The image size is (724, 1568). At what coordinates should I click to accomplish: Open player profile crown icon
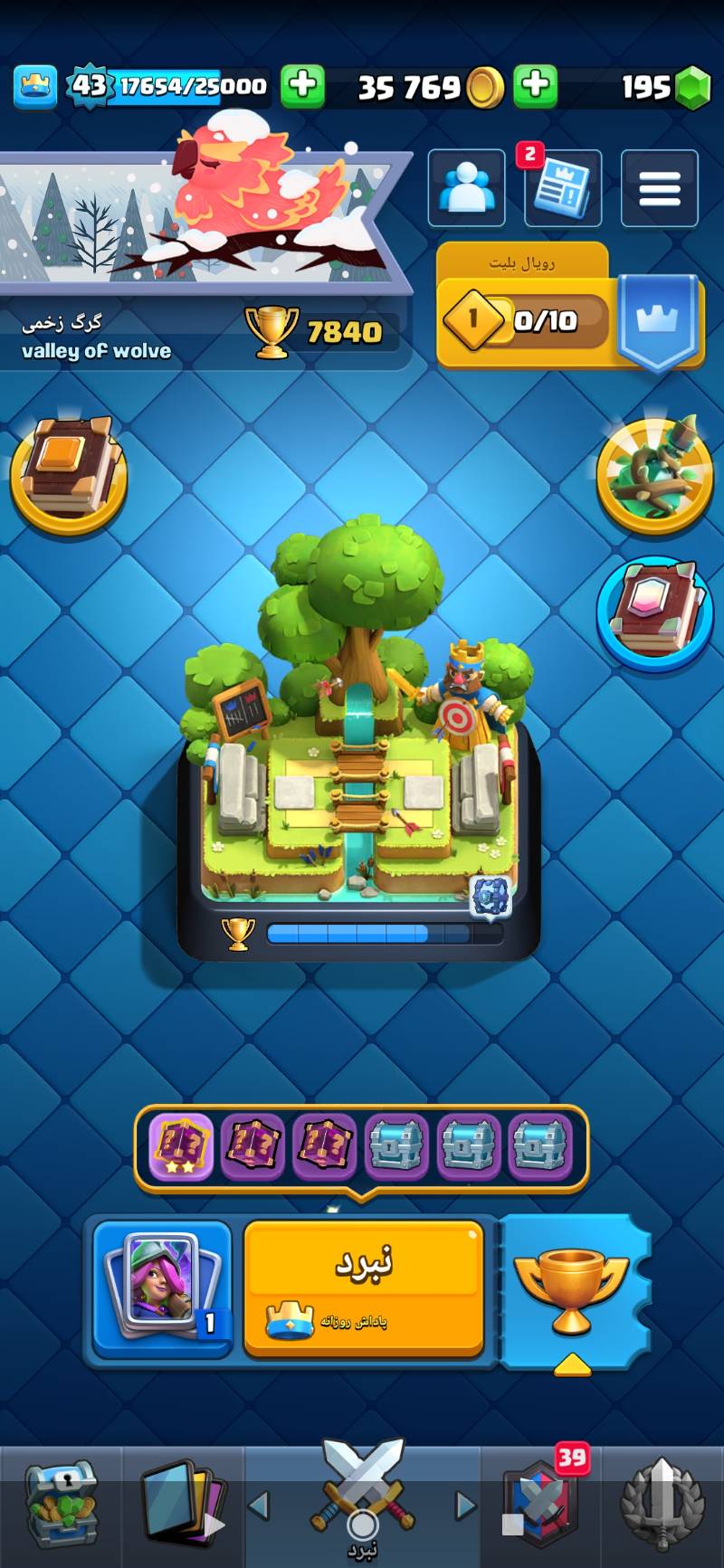coord(35,86)
